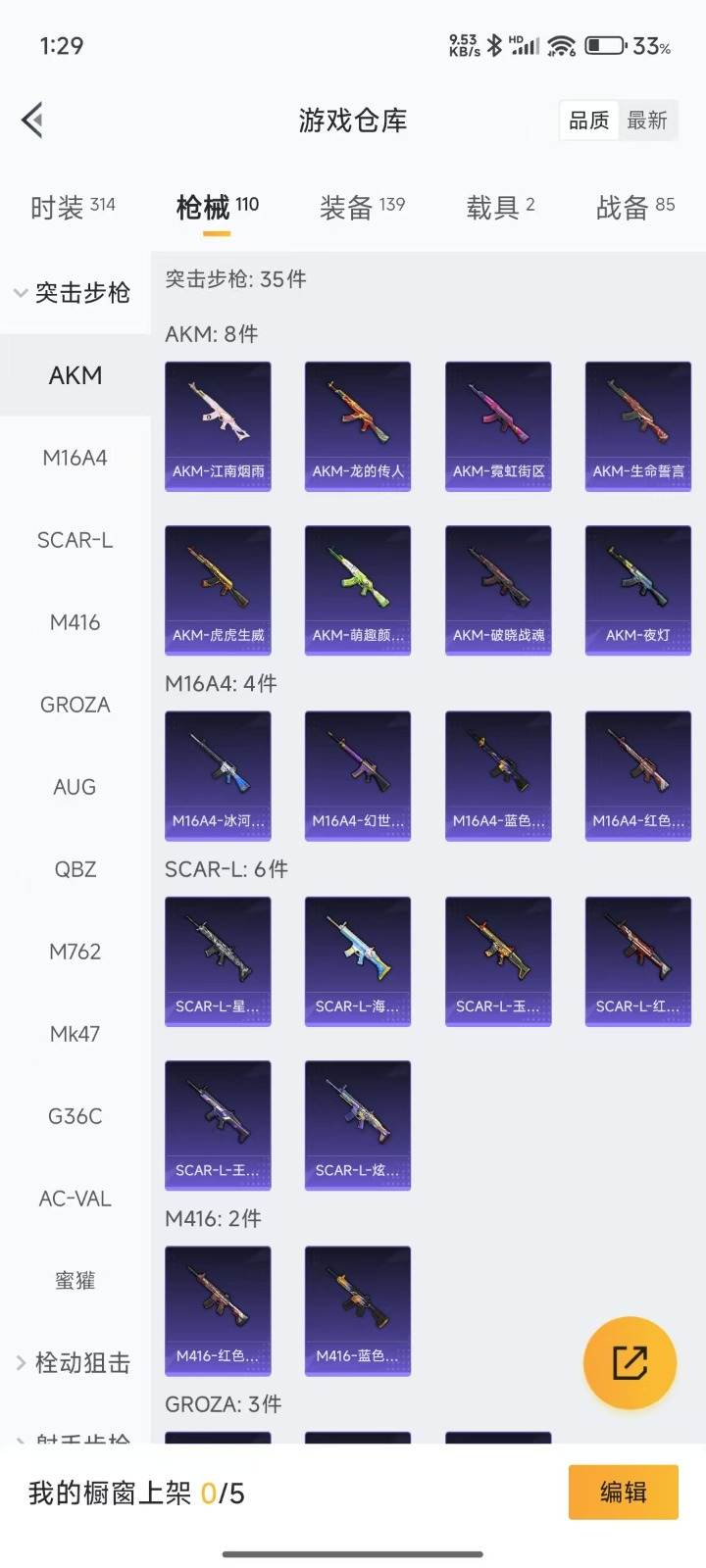This screenshot has width=706, height=1568.
Task: View the AKM-龙的传人 skin
Action: click(x=358, y=425)
